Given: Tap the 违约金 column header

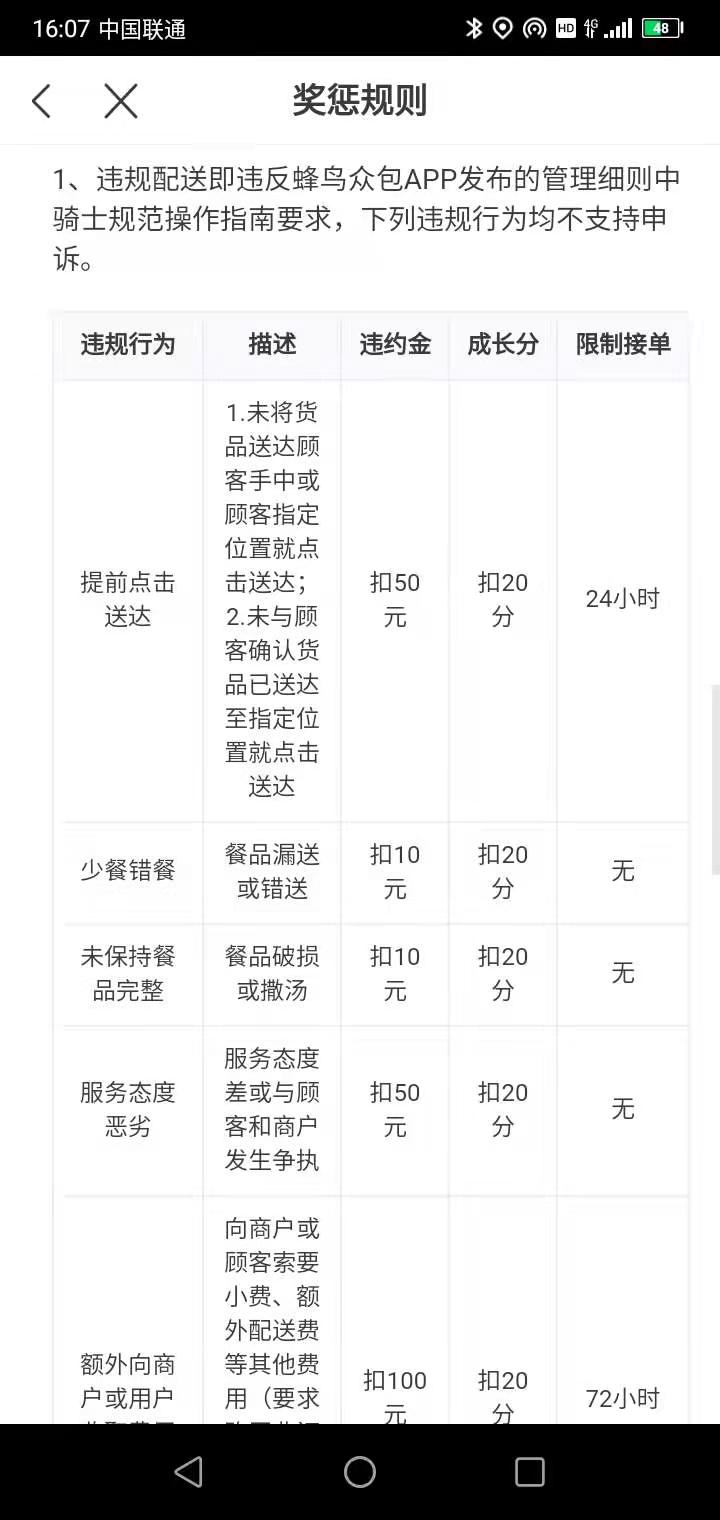Looking at the screenshot, I should 394,345.
